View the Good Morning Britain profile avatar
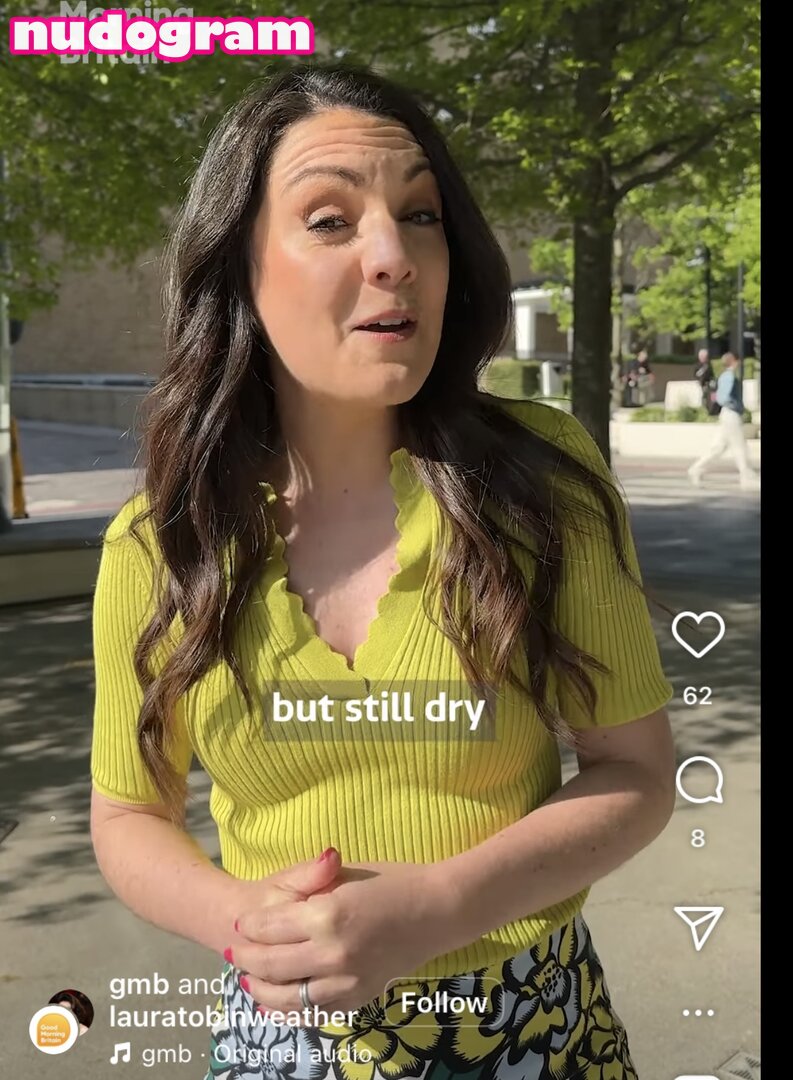The width and height of the screenshot is (793, 1080). click(55, 1029)
